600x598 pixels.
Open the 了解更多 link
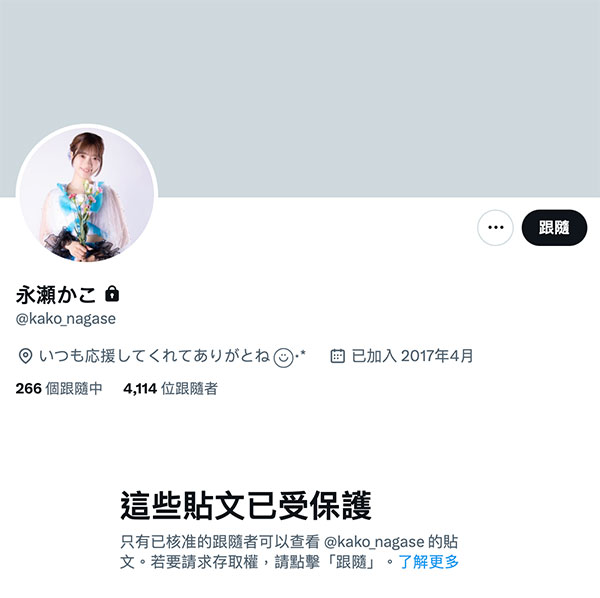click(429, 562)
